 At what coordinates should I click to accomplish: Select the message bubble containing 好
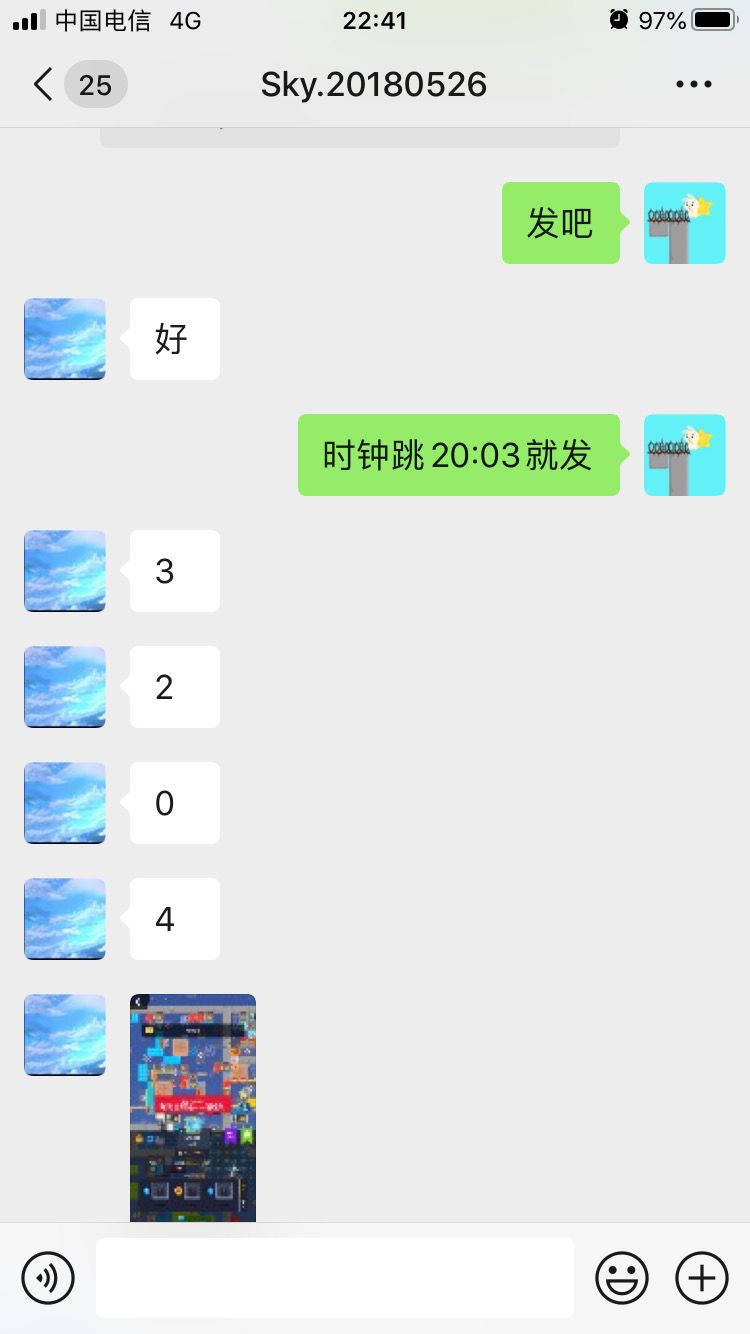(173, 339)
